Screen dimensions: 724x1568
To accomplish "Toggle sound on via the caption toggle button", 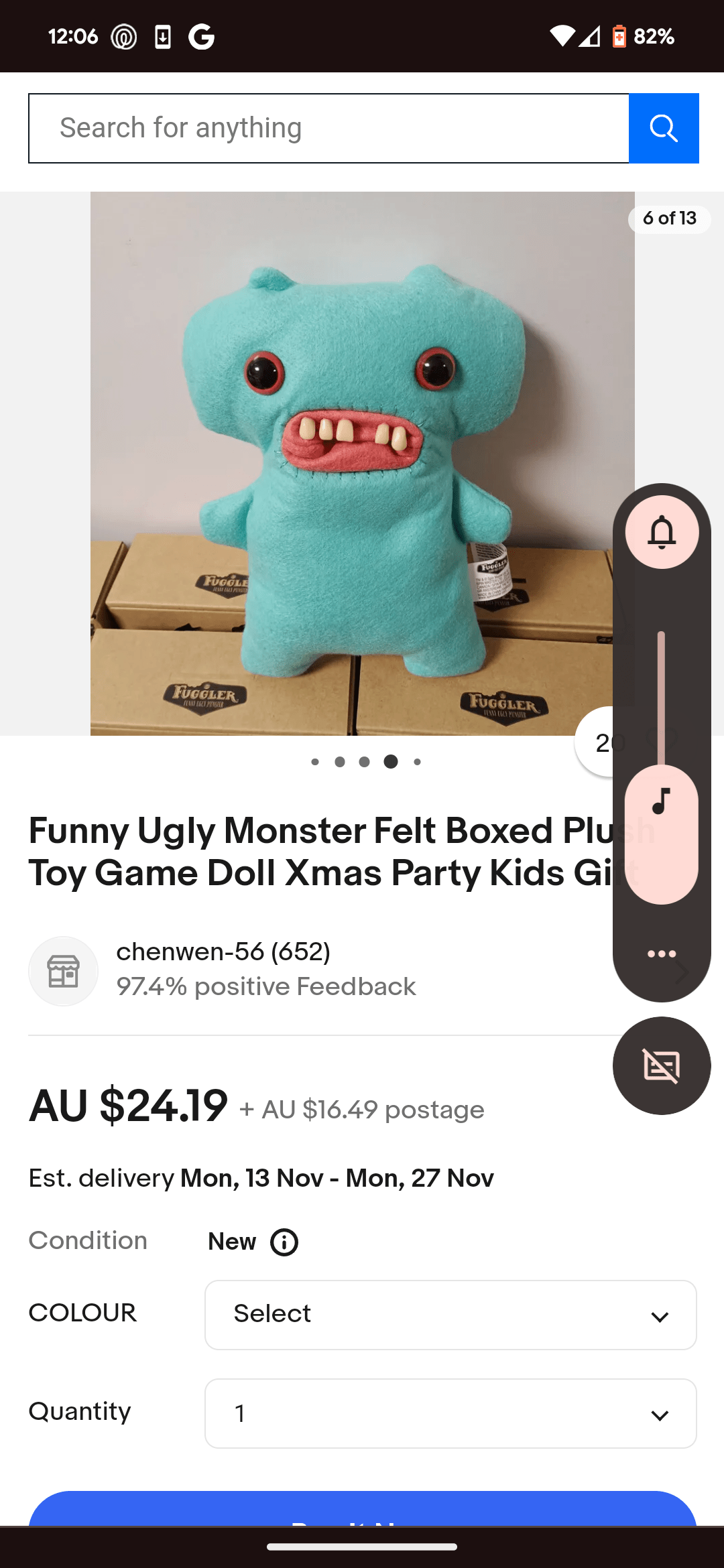I will (662, 1065).
